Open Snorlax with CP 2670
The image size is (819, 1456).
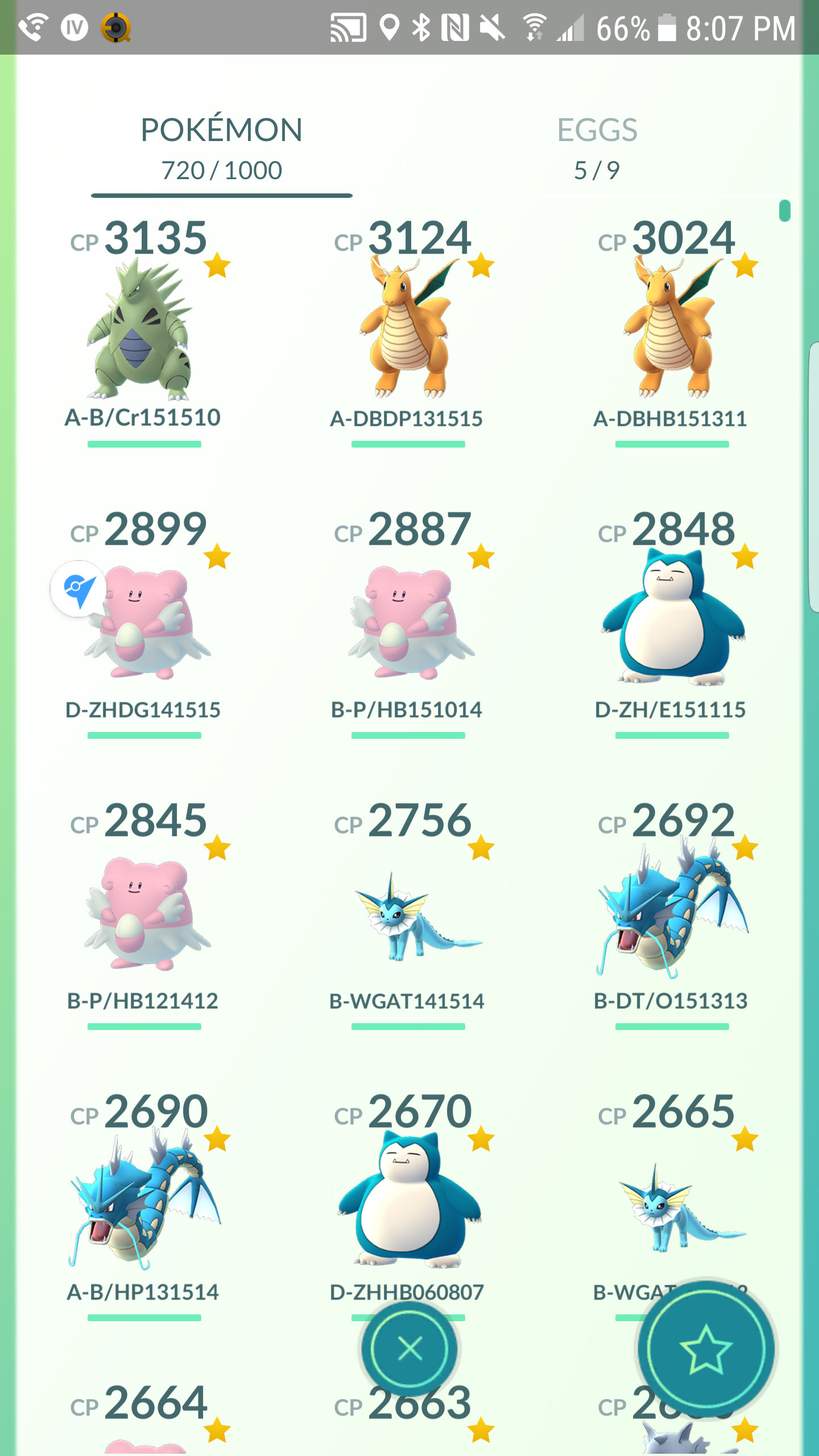pos(408,1194)
